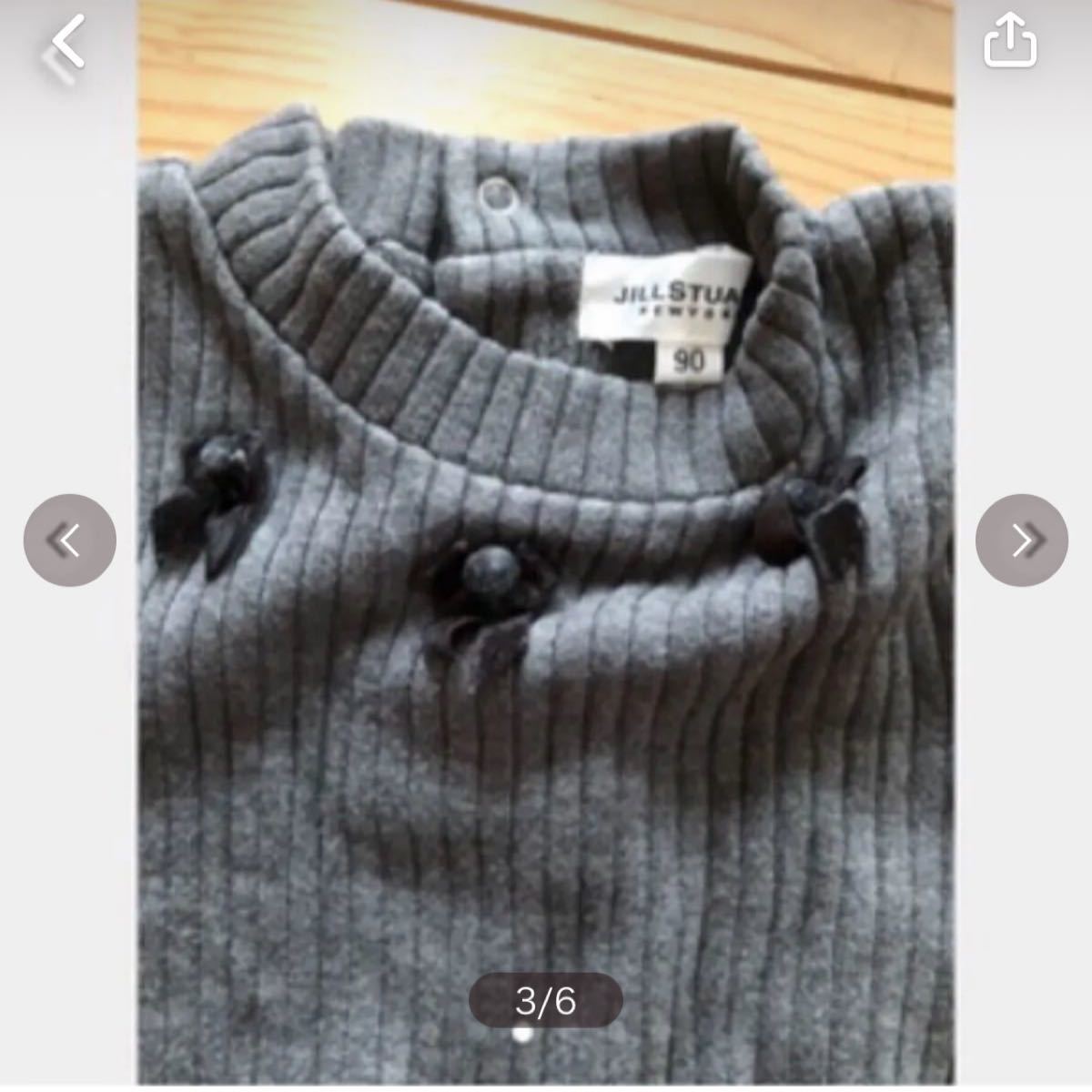Show the previous product photo
1092x1092 pixels.
click(x=70, y=540)
